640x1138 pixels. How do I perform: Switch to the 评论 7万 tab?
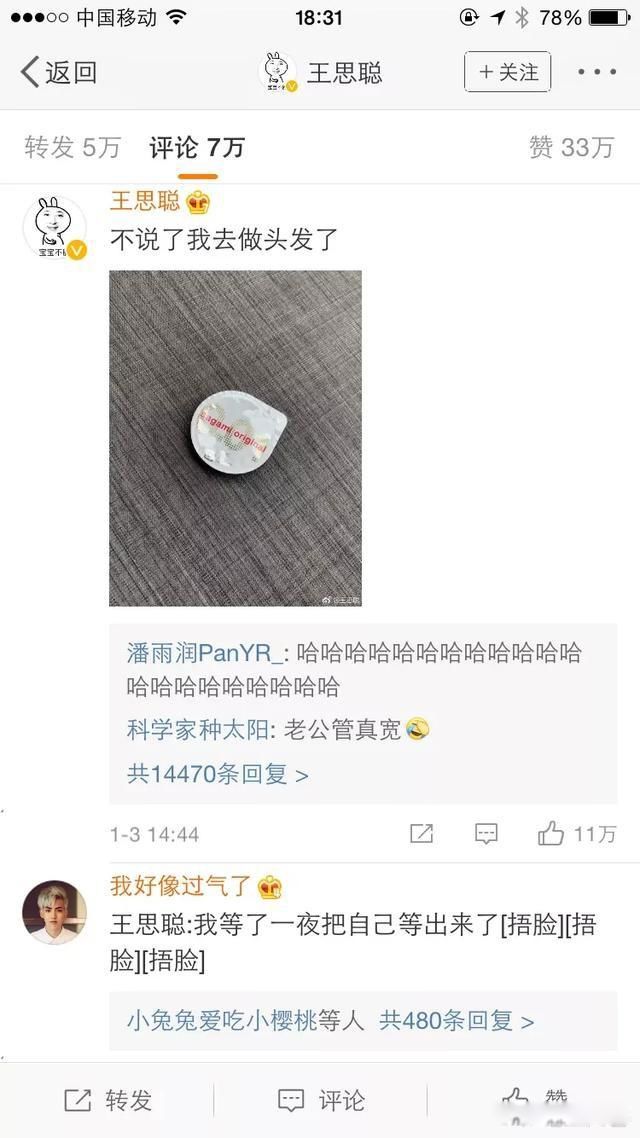point(196,148)
